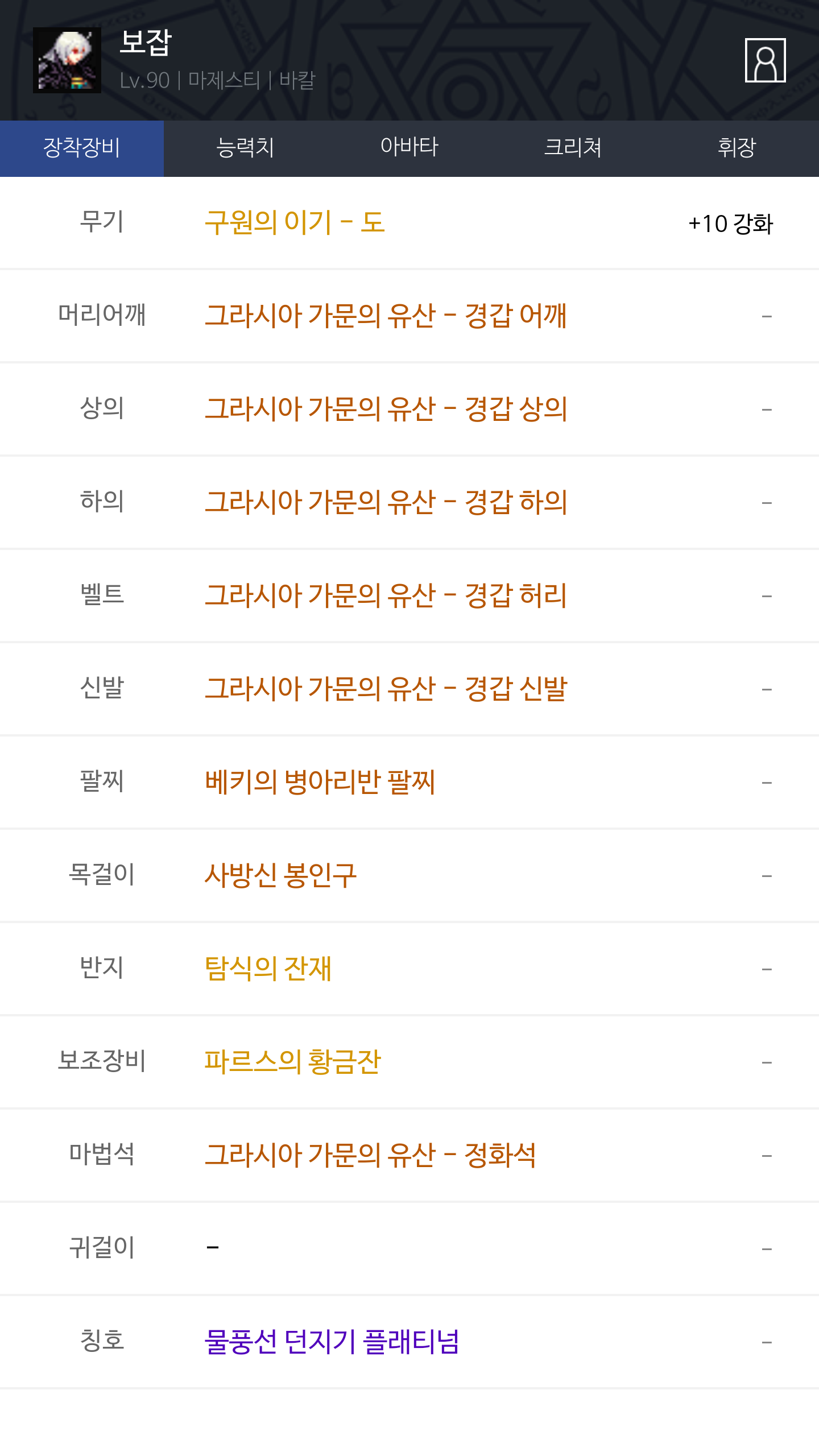Open weapon item 구원의 이기 - 도
This screenshot has height=1456, width=819.
click(295, 222)
